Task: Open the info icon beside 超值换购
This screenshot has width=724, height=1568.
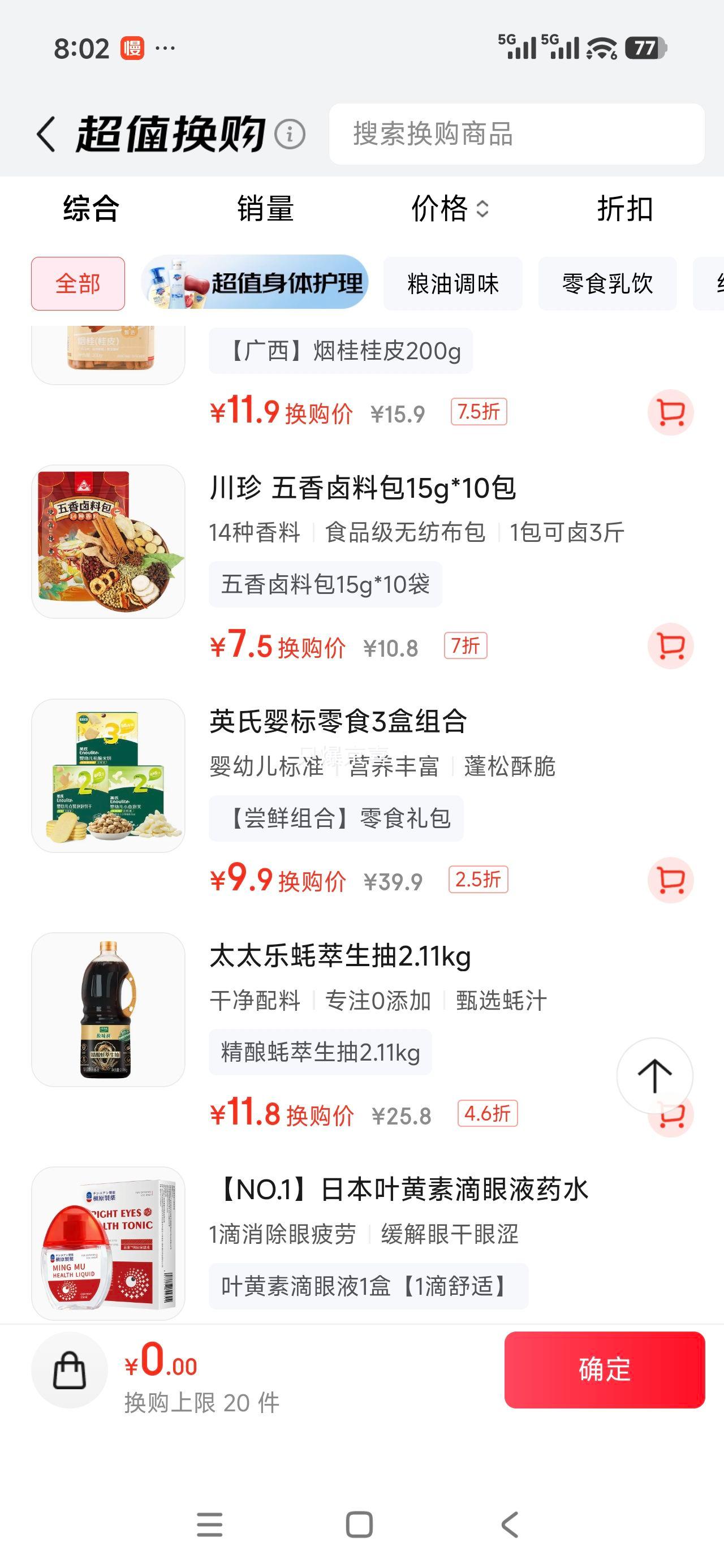Action: (x=290, y=134)
